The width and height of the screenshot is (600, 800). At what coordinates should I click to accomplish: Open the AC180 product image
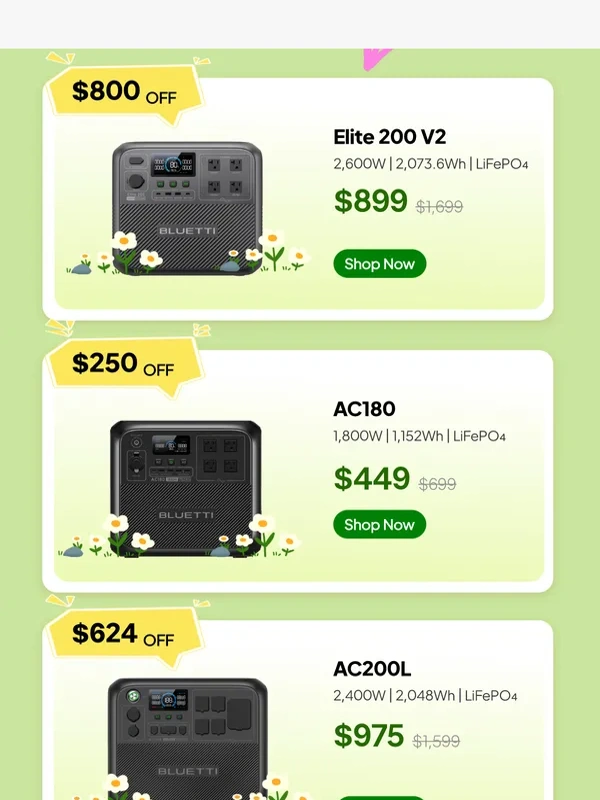pos(187,485)
